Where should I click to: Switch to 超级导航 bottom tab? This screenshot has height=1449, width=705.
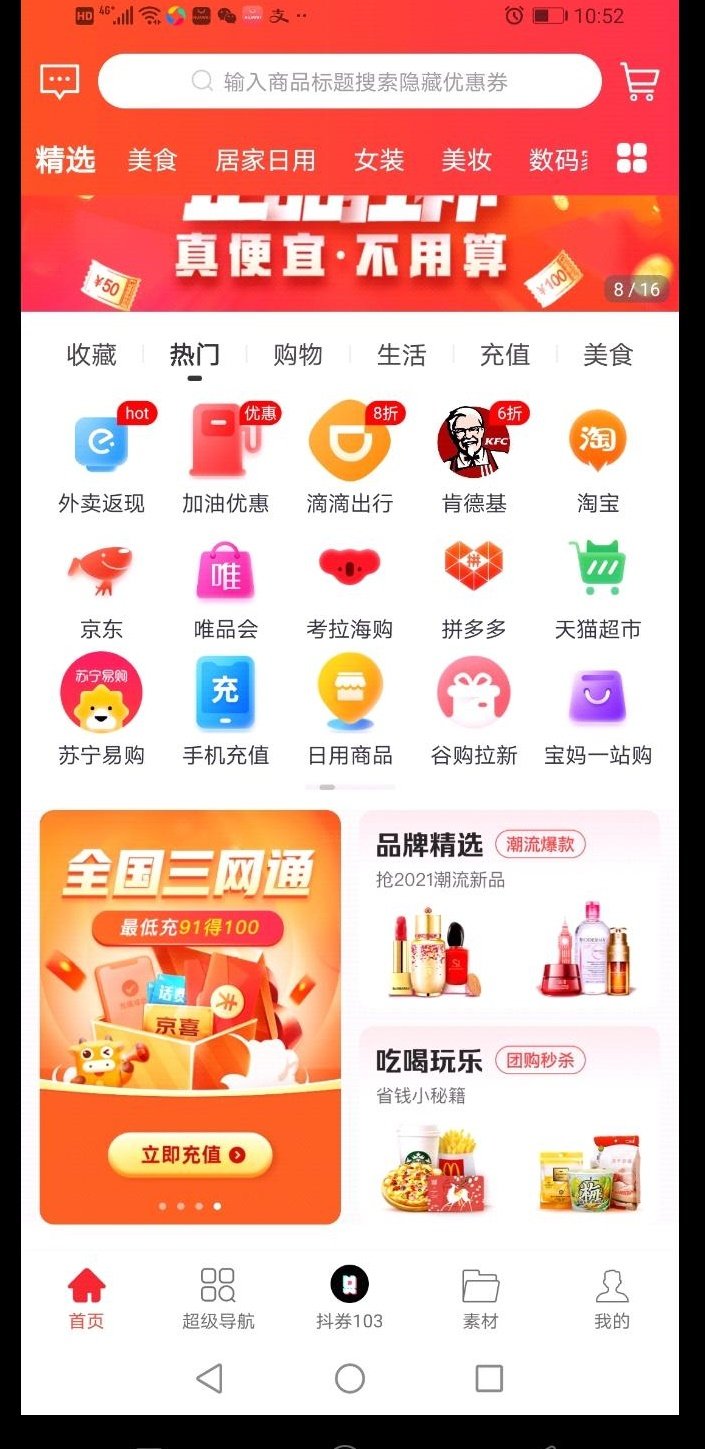(218, 1298)
